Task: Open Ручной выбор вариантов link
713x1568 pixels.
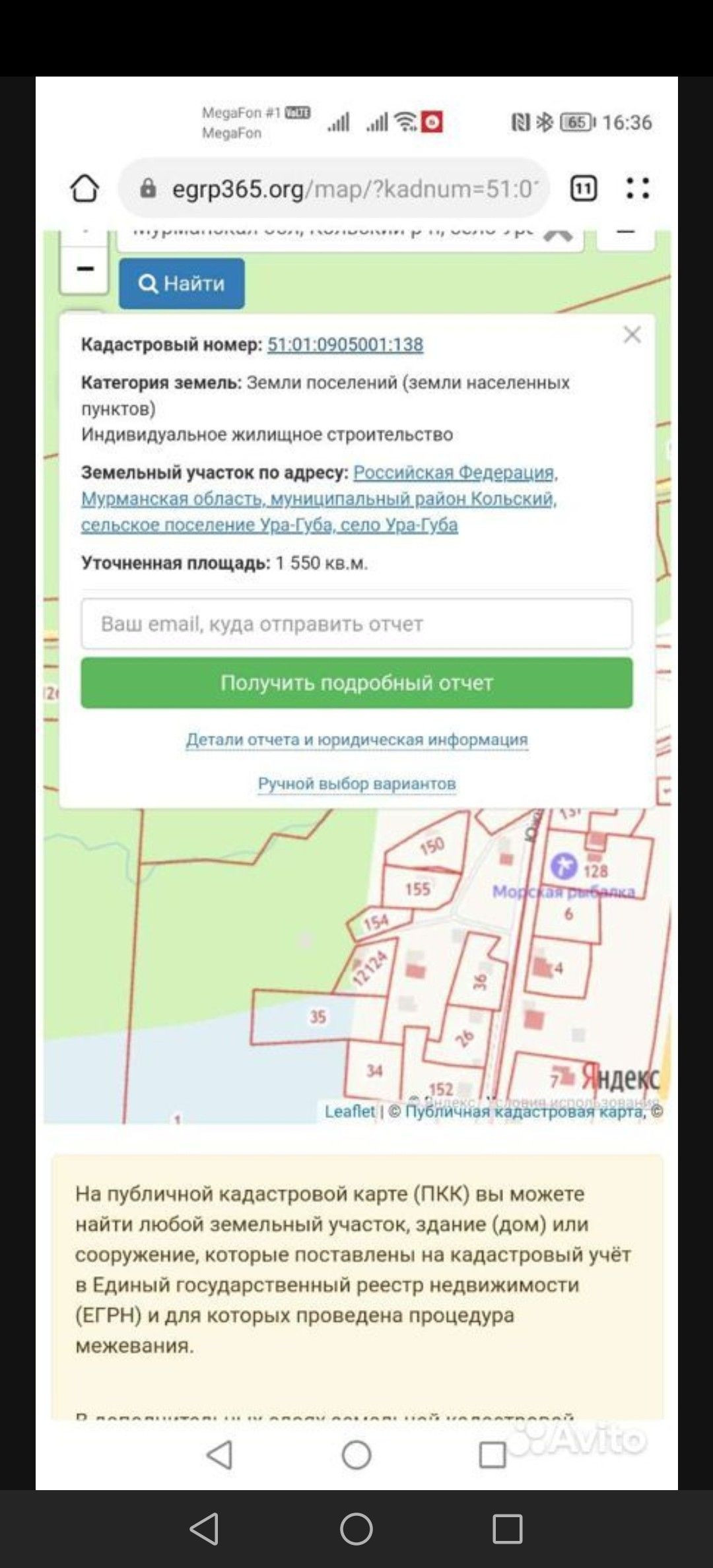Action: tap(356, 784)
